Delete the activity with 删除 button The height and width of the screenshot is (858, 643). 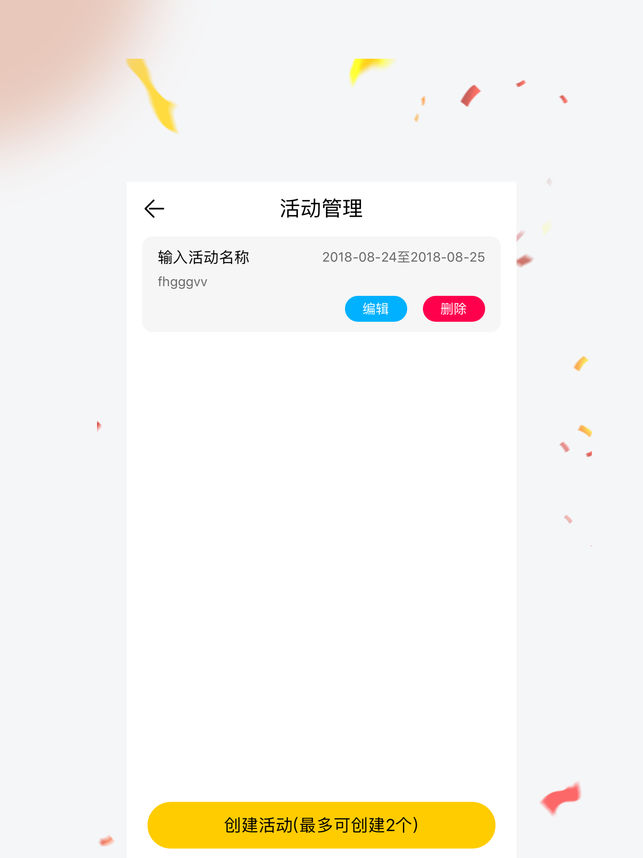(453, 309)
